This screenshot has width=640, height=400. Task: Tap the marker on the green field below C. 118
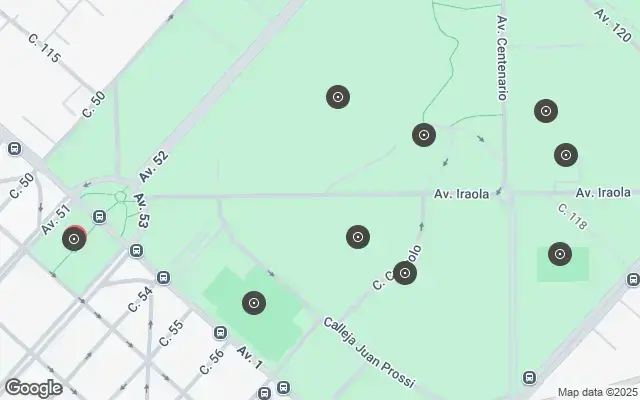(560, 255)
